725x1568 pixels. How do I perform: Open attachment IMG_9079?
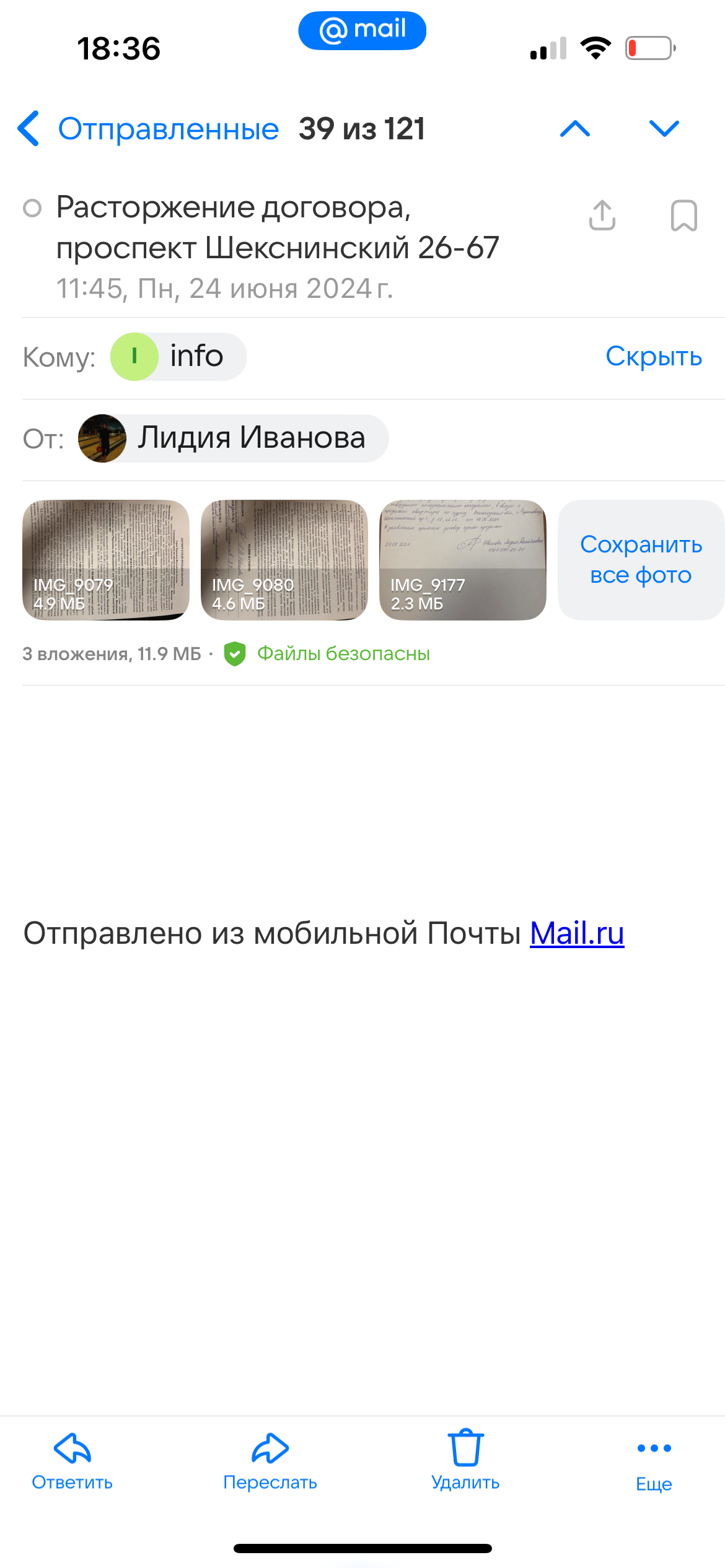pos(106,560)
